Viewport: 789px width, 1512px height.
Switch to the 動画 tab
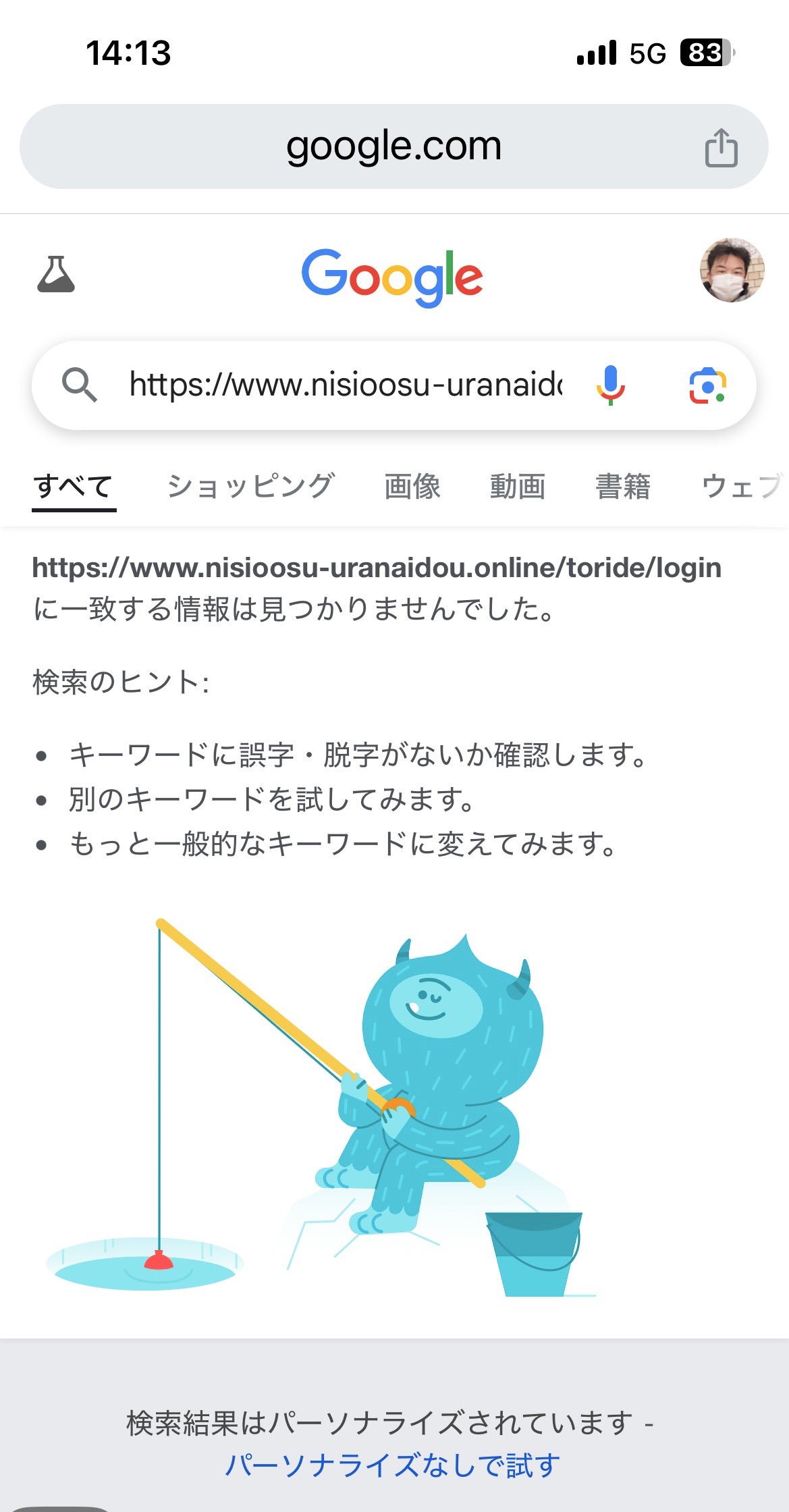518,487
